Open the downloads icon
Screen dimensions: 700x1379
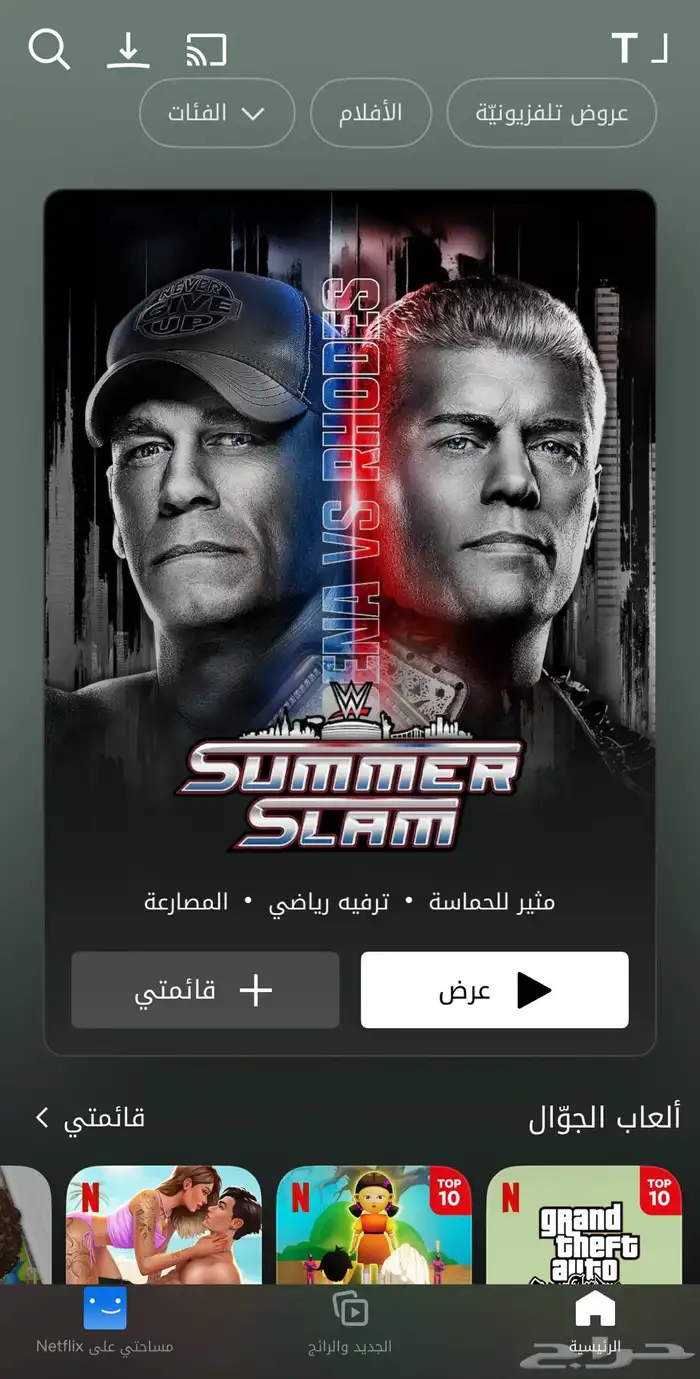pos(128,49)
